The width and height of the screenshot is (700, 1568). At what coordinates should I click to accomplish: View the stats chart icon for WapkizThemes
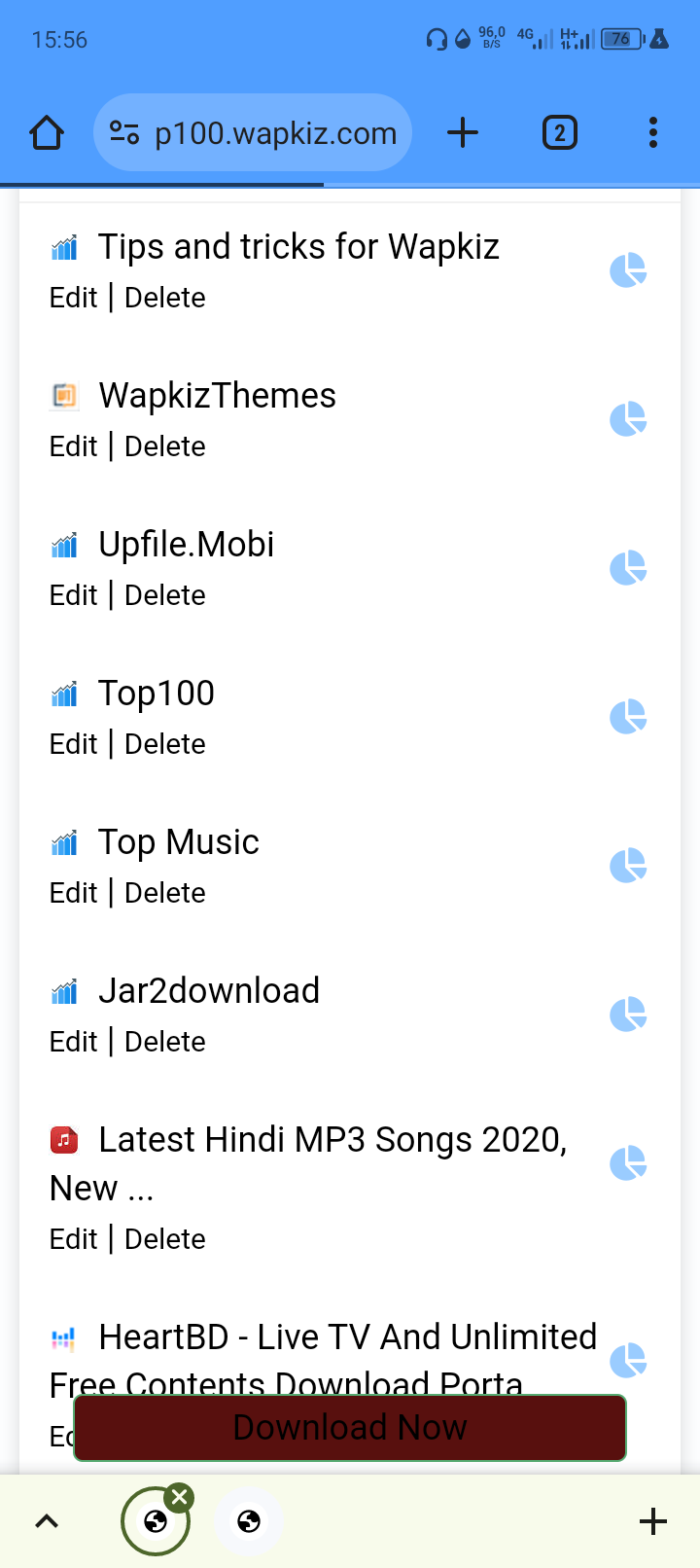click(x=628, y=419)
